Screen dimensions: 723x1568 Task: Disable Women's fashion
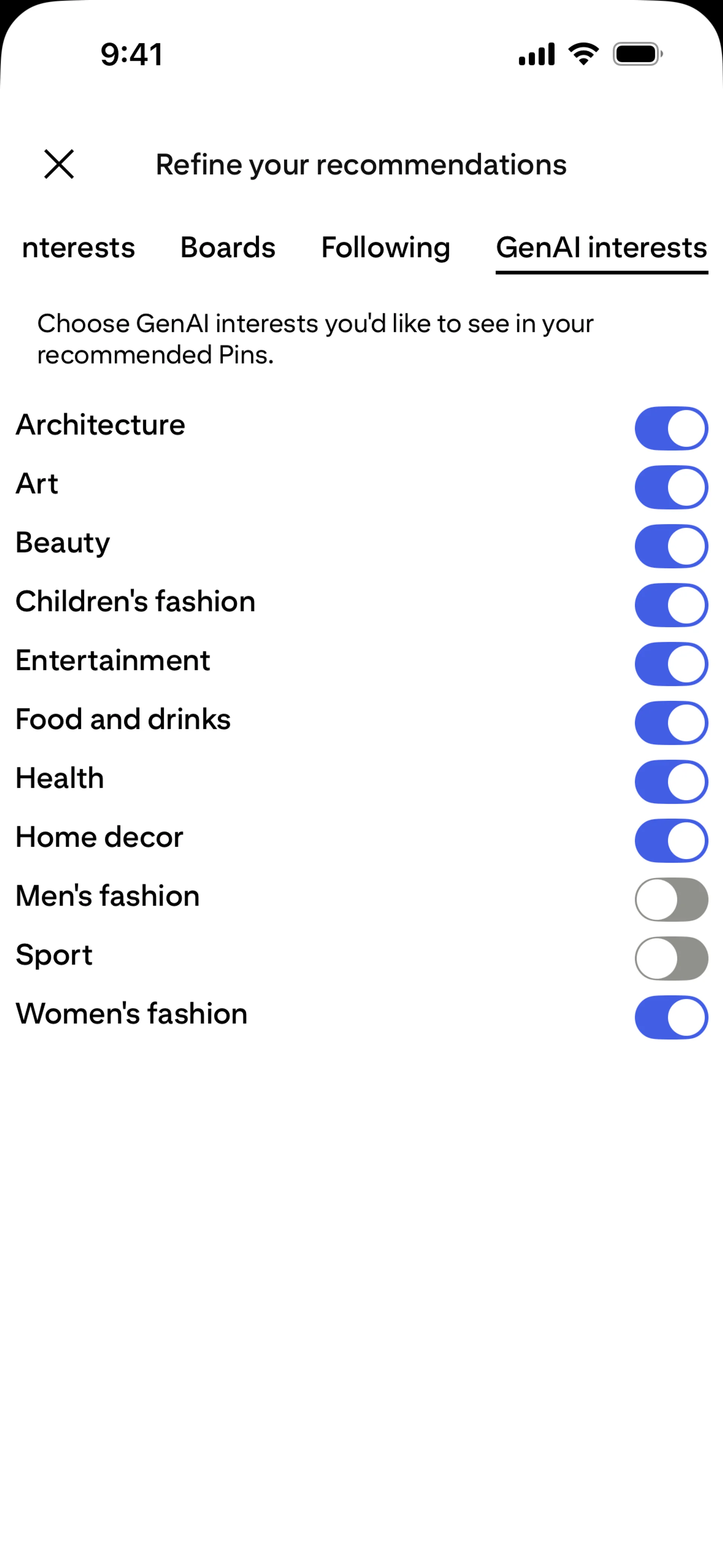click(x=671, y=1017)
